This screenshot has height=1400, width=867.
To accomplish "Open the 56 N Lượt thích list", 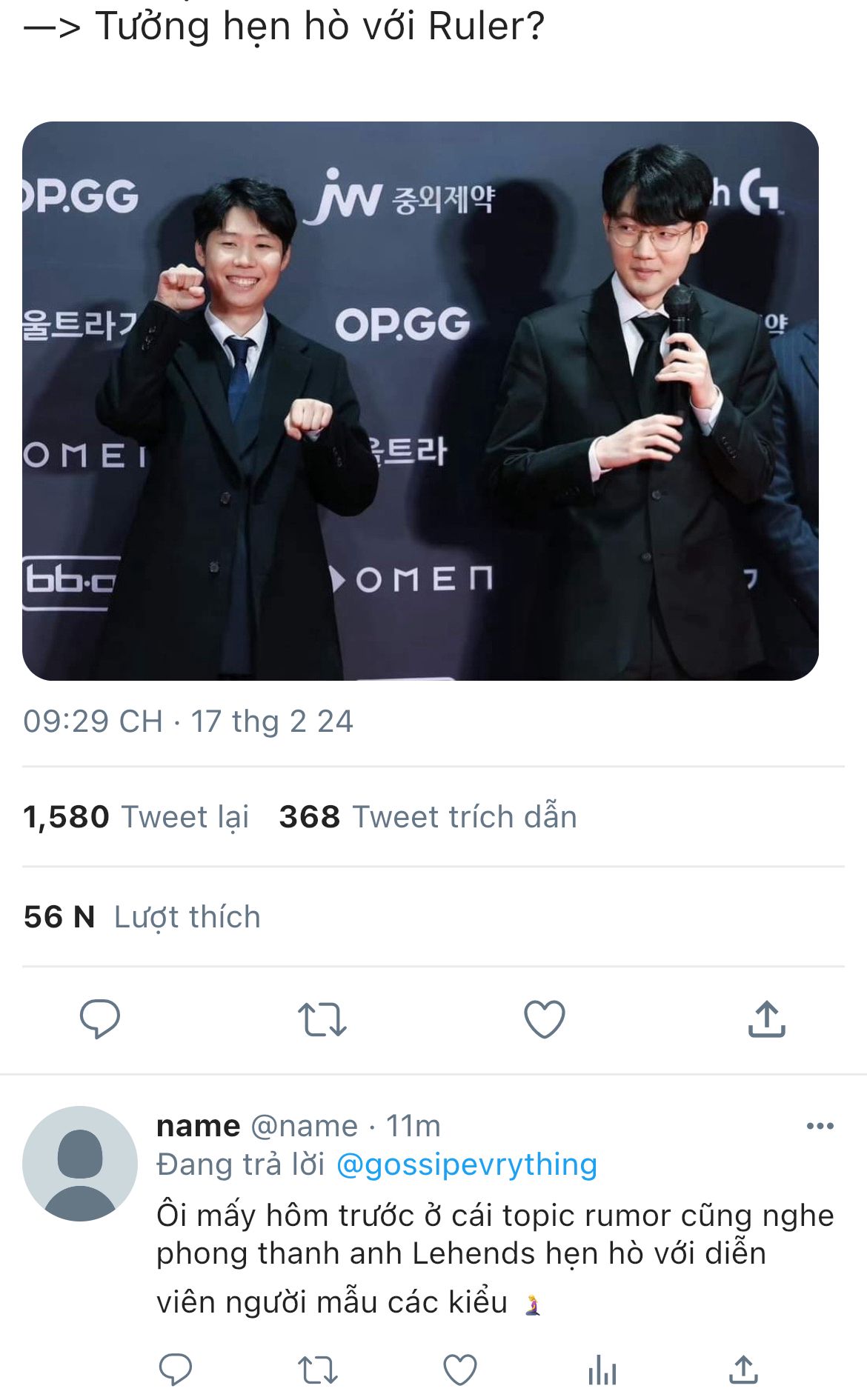I will tap(142, 916).
